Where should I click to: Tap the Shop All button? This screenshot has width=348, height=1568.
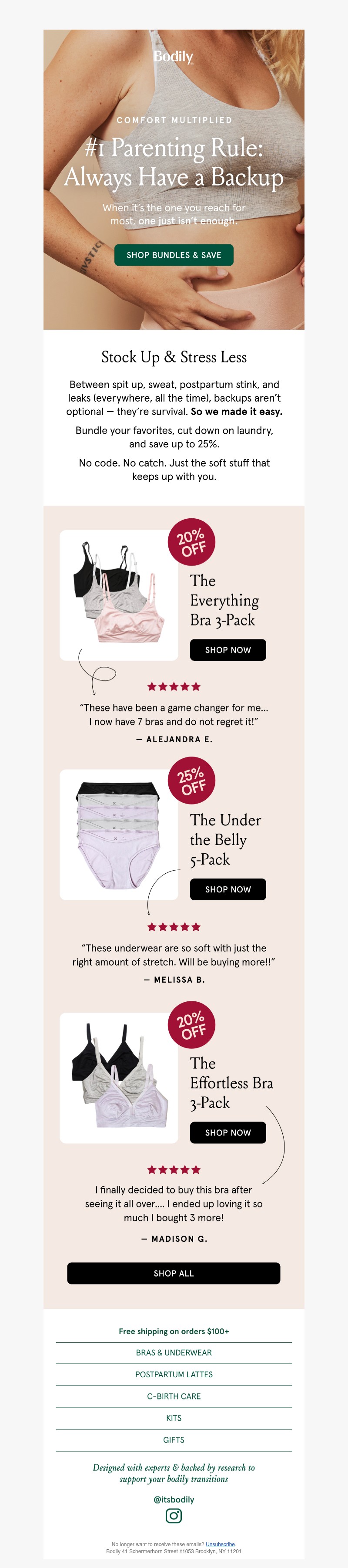[174, 1273]
